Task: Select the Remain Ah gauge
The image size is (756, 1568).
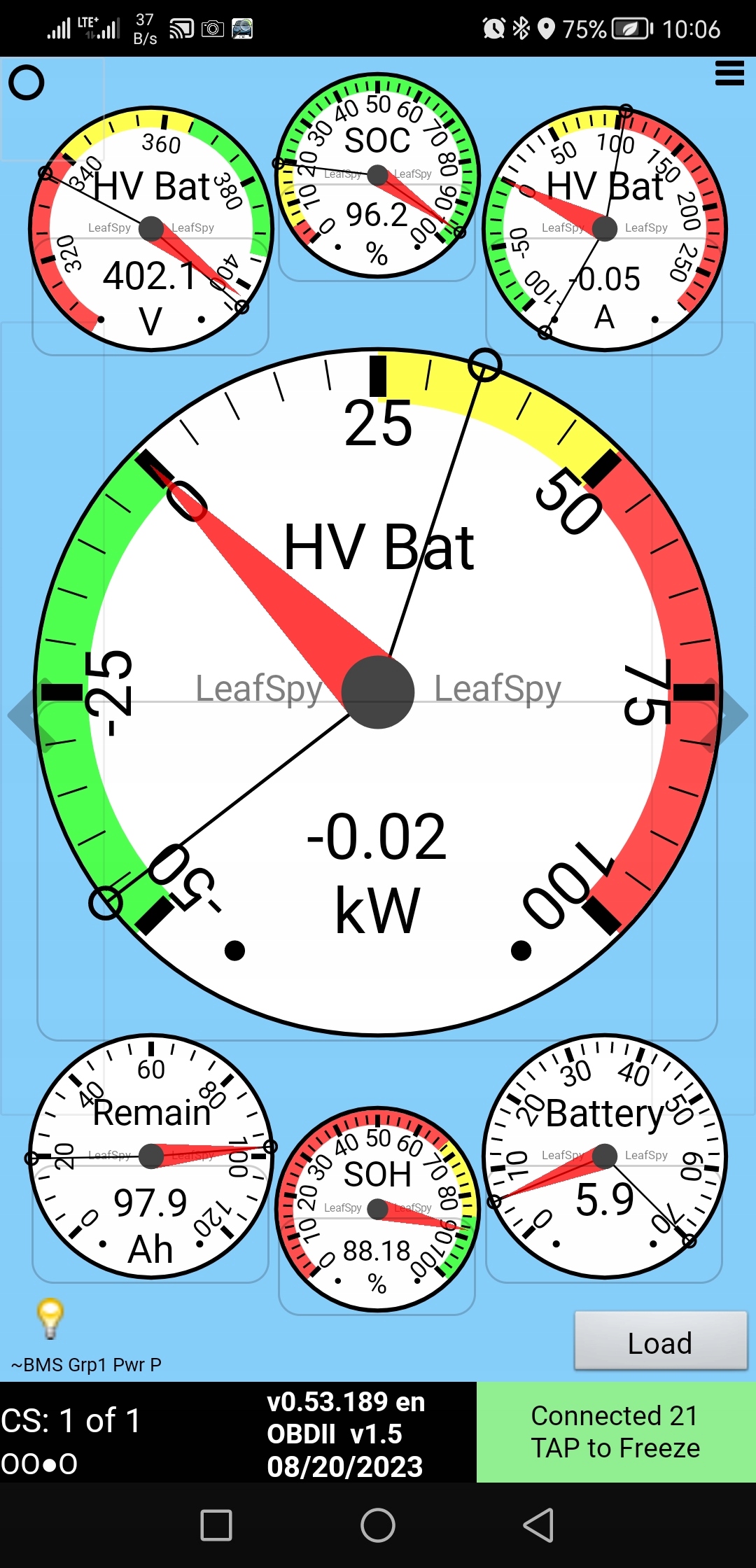Action: 150,1156
